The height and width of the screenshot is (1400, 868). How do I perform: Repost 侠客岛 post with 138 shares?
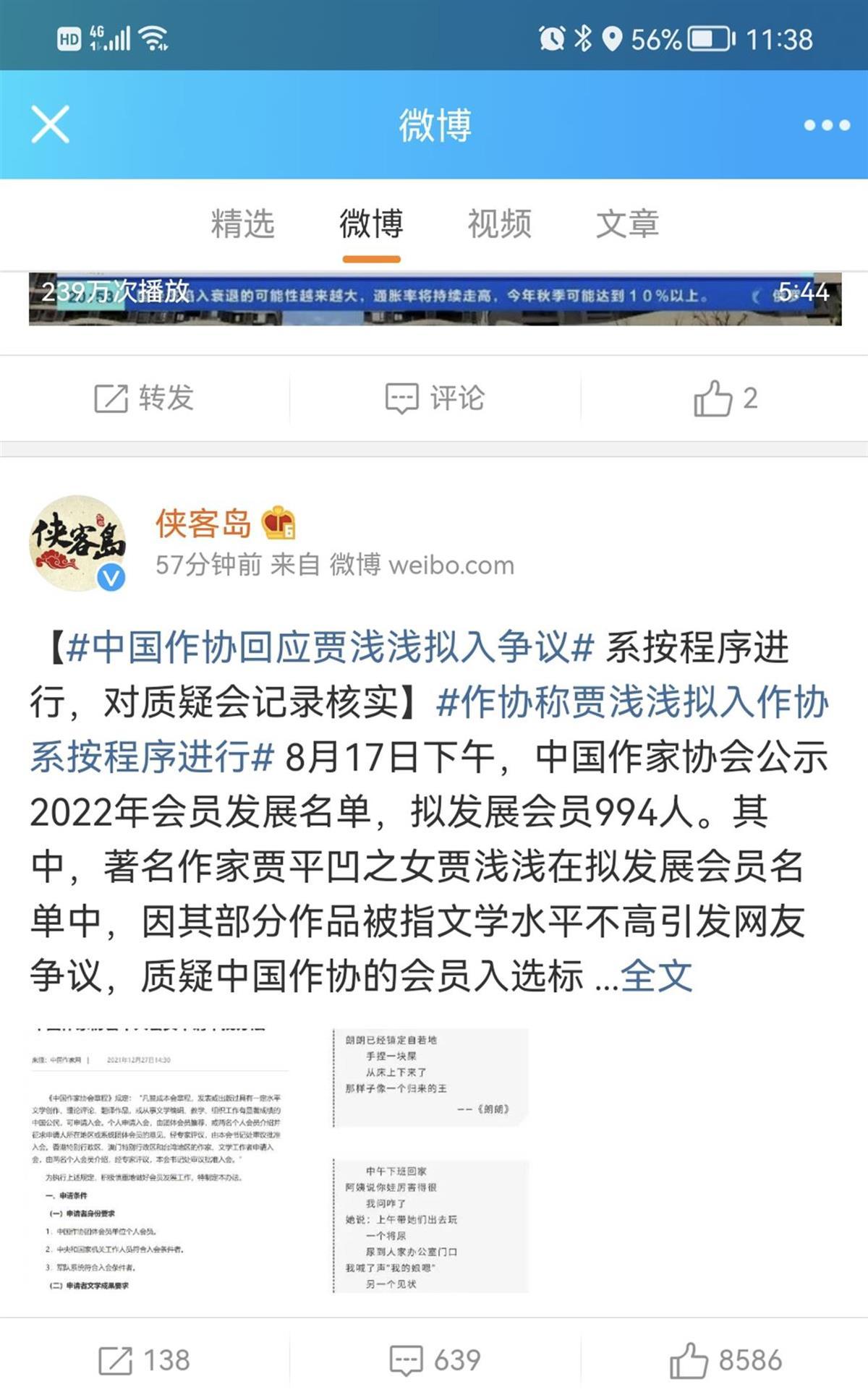coord(145,1360)
